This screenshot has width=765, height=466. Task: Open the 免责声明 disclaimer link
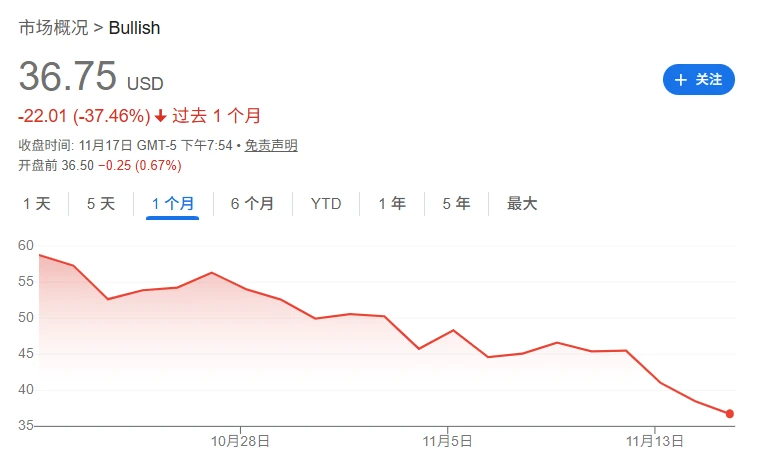coord(271,145)
